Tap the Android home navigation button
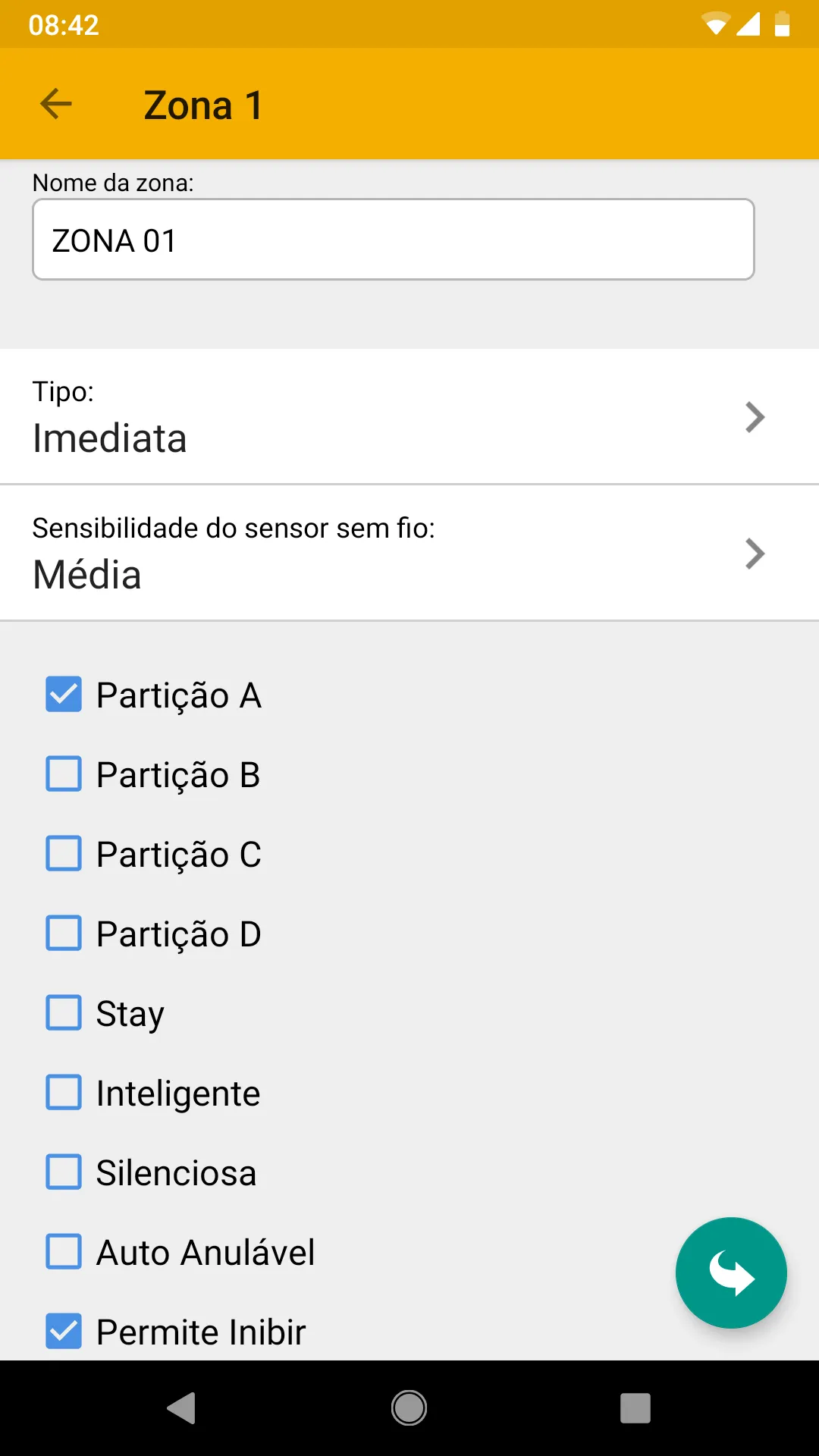The height and width of the screenshot is (1456, 819). pos(409,1408)
